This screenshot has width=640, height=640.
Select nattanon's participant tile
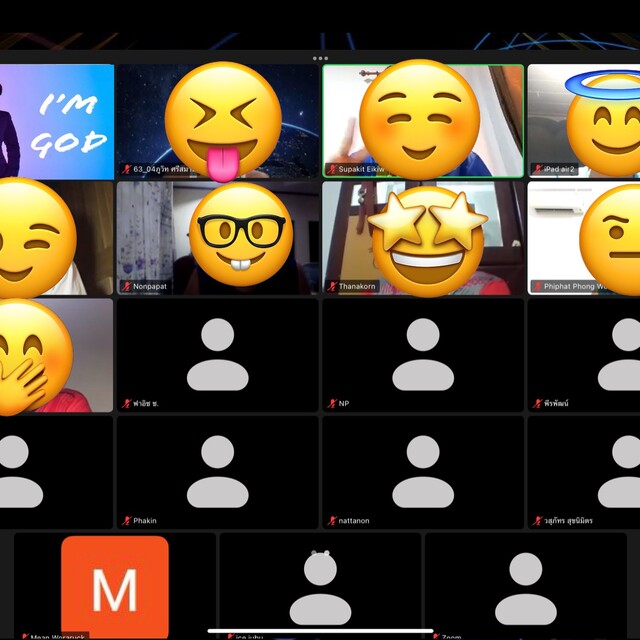click(x=422, y=472)
